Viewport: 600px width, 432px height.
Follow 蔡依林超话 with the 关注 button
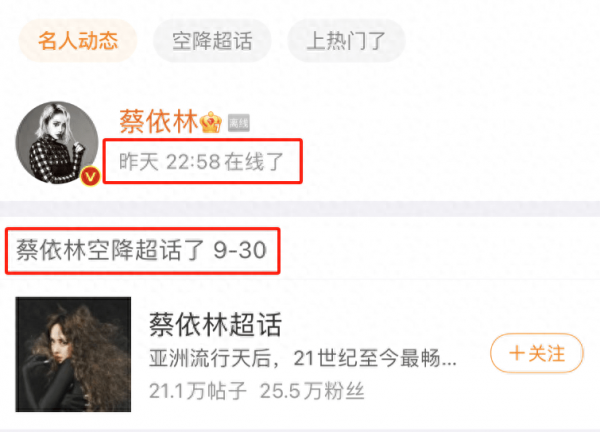[536, 354]
